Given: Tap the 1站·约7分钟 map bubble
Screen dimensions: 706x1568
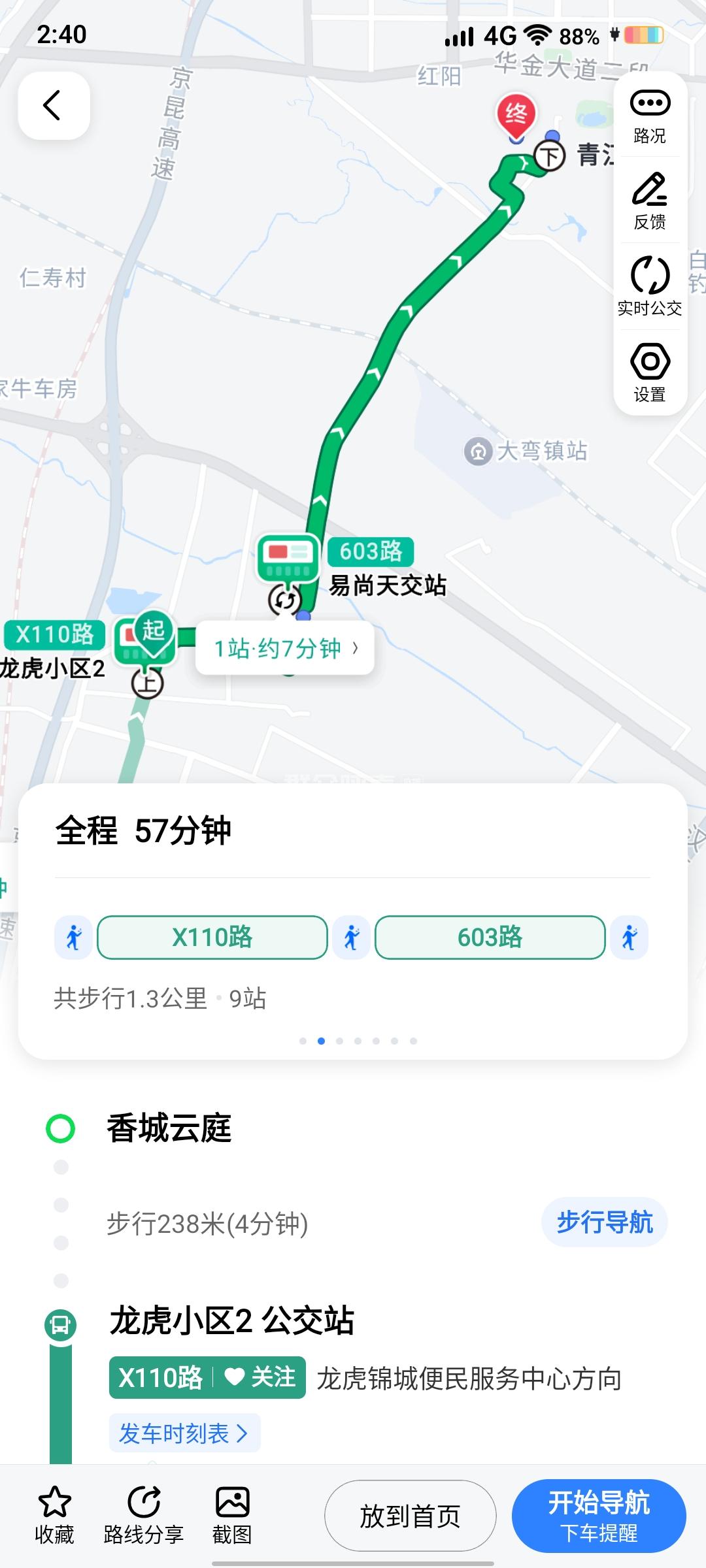Looking at the screenshot, I should coord(285,648).
